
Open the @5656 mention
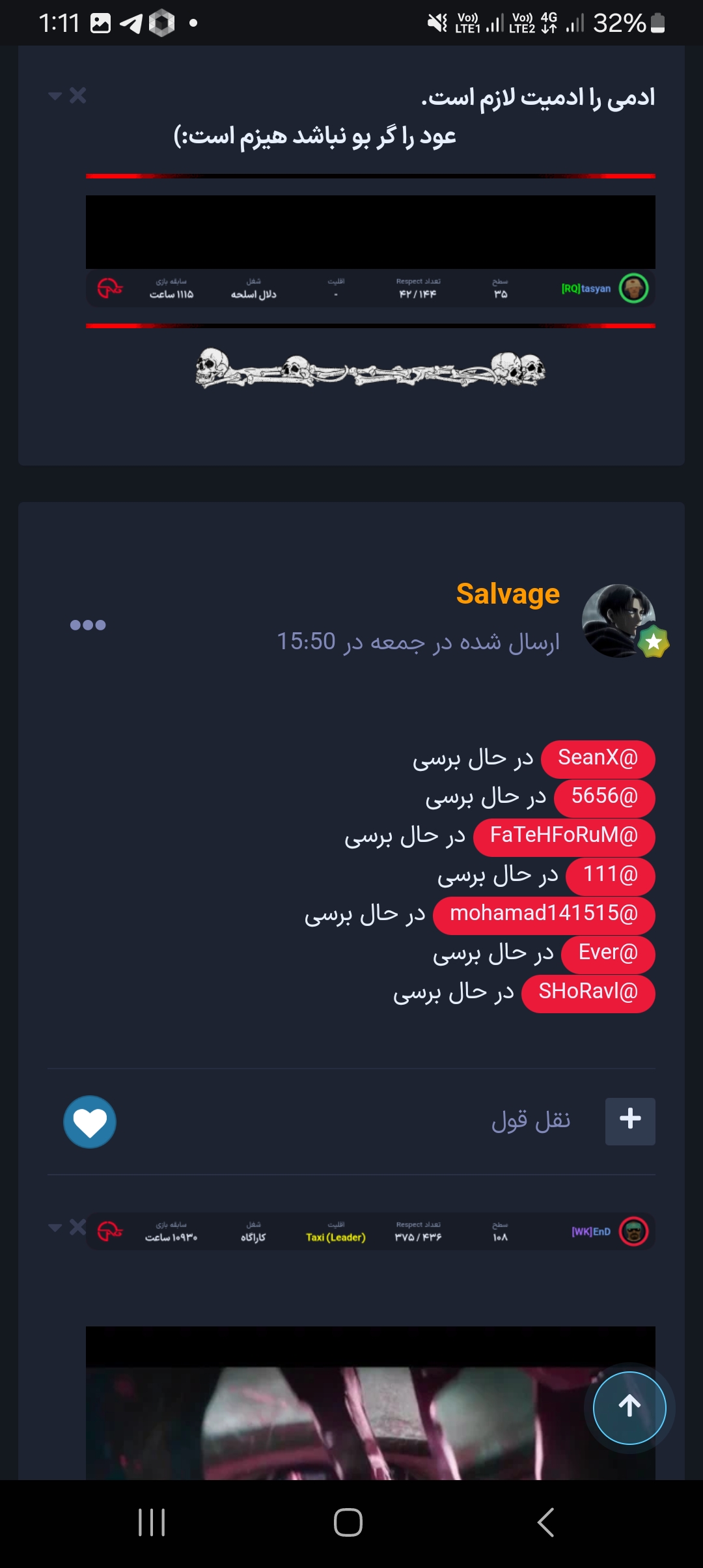tap(604, 797)
